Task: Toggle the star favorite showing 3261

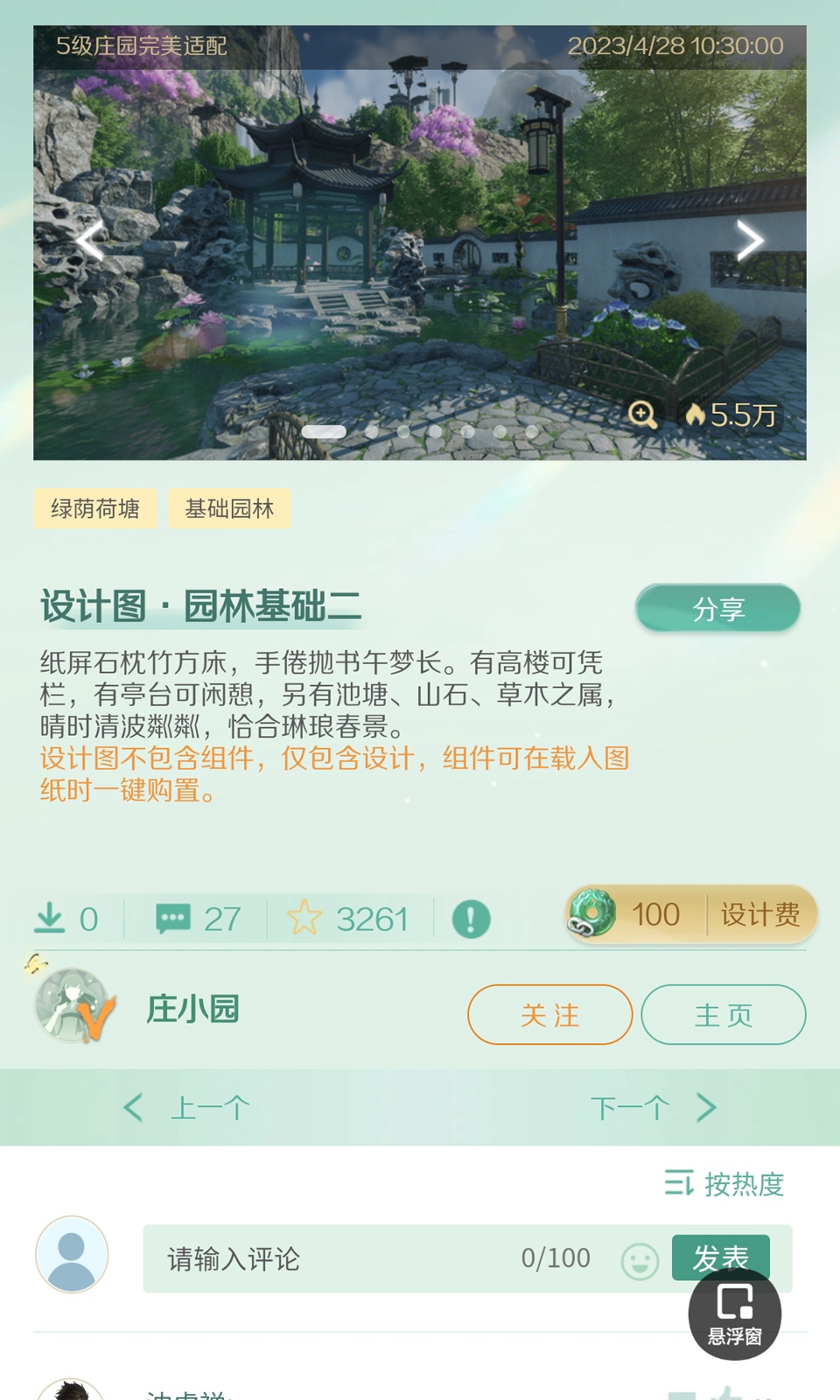Action: click(x=305, y=919)
